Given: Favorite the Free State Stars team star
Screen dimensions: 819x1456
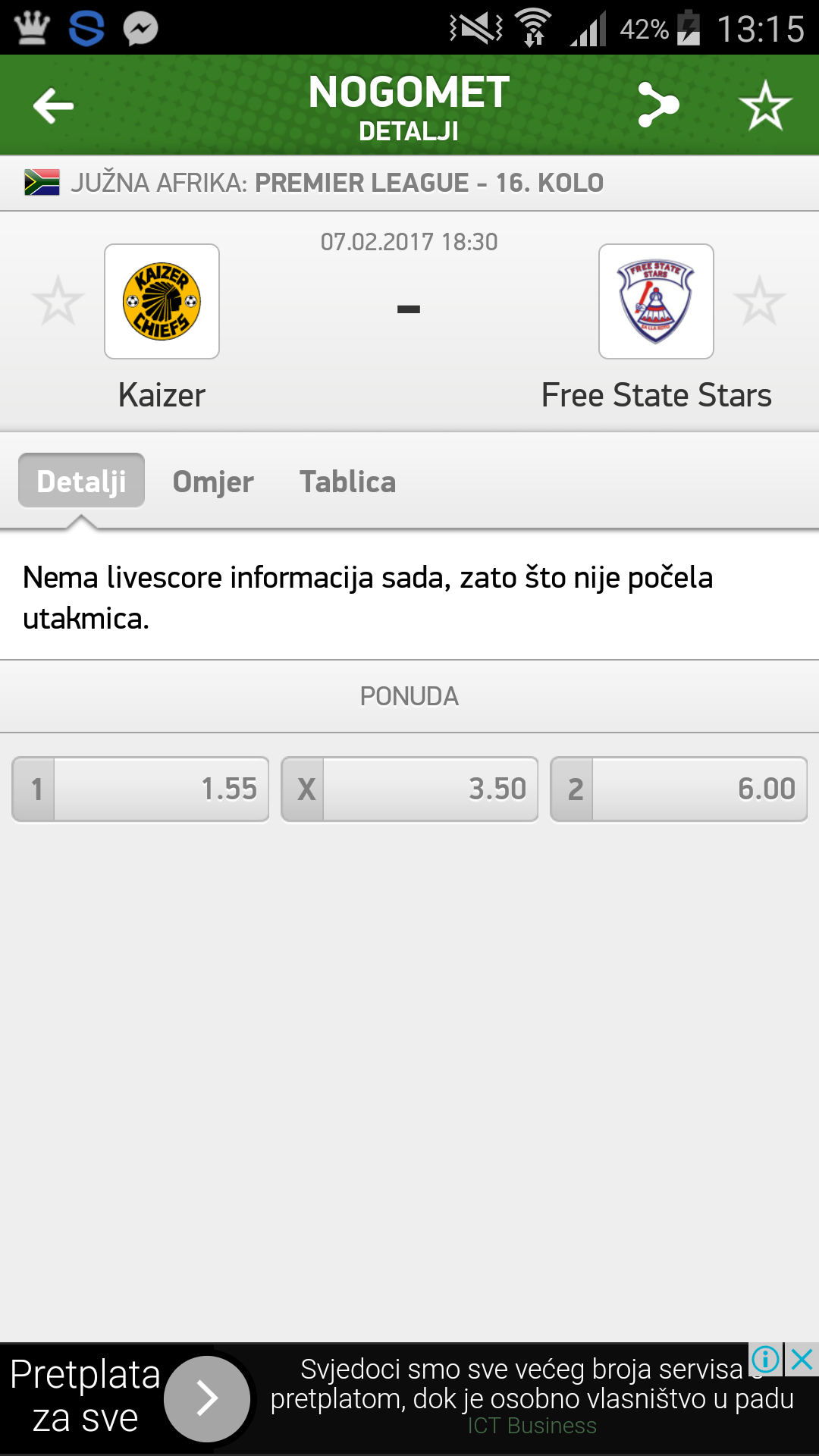Looking at the screenshot, I should 759,301.
